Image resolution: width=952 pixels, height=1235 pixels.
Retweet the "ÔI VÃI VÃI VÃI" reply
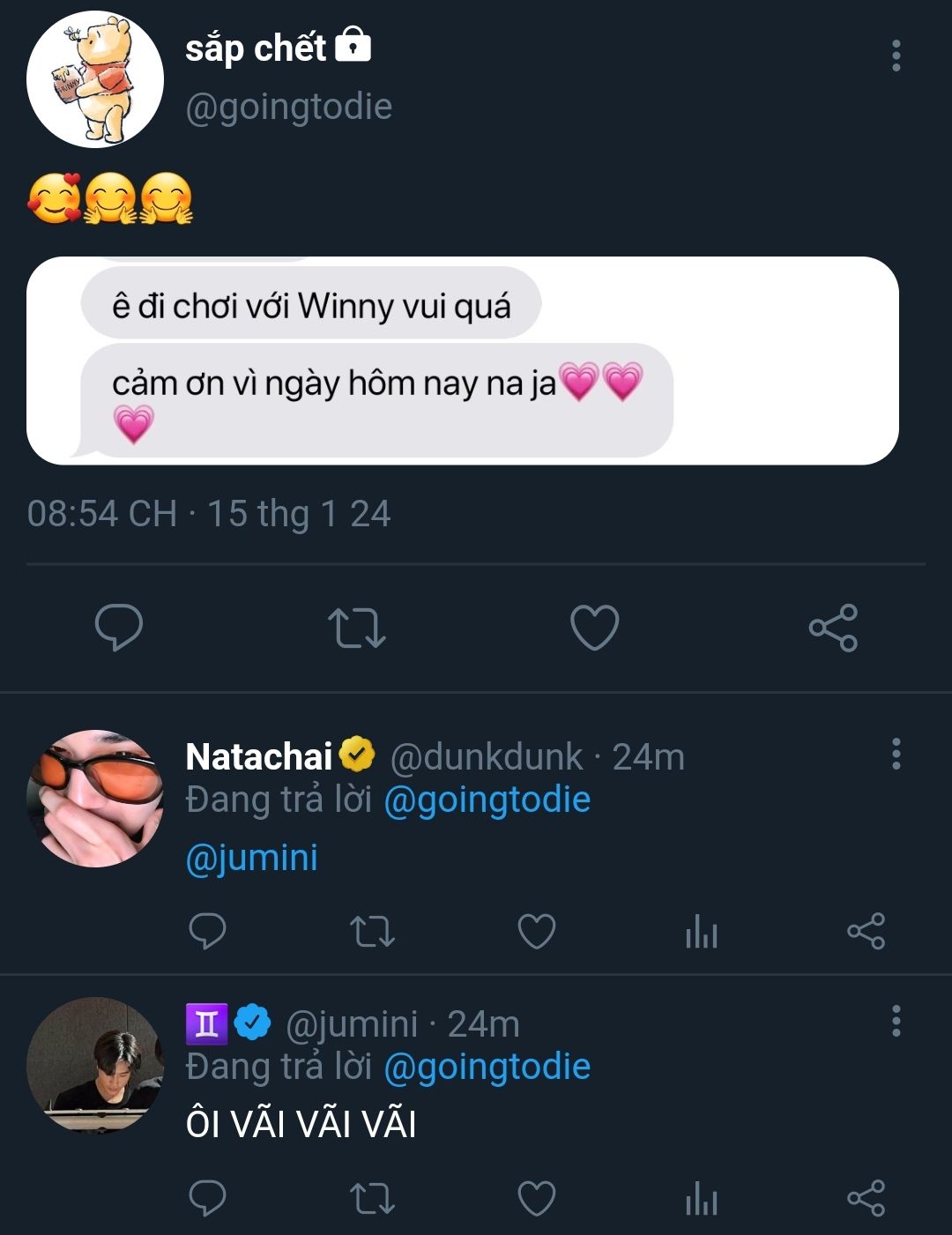(x=372, y=1199)
